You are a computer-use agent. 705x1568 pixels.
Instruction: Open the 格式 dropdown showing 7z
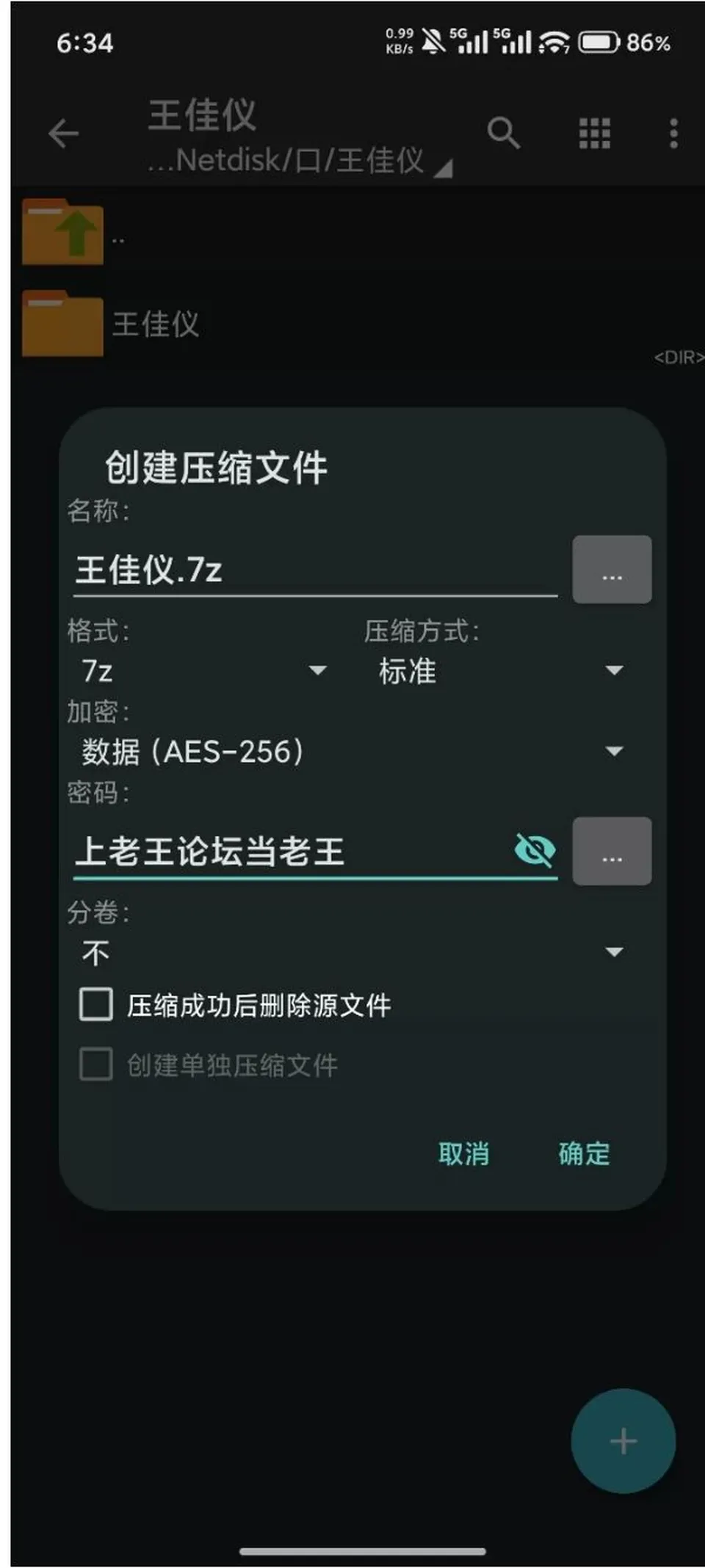point(203,670)
